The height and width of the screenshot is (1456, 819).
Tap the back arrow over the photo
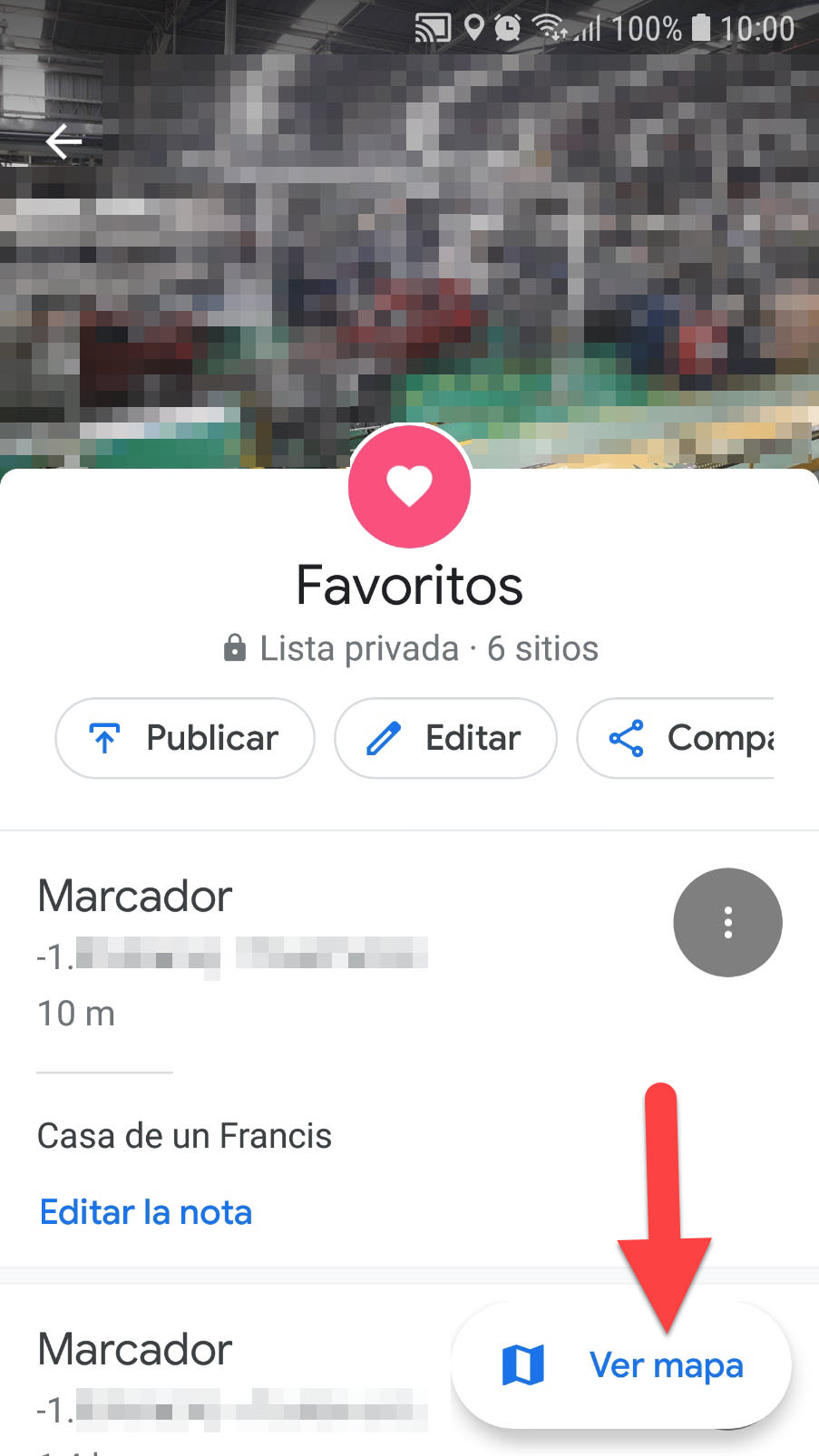tap(63, 141)
